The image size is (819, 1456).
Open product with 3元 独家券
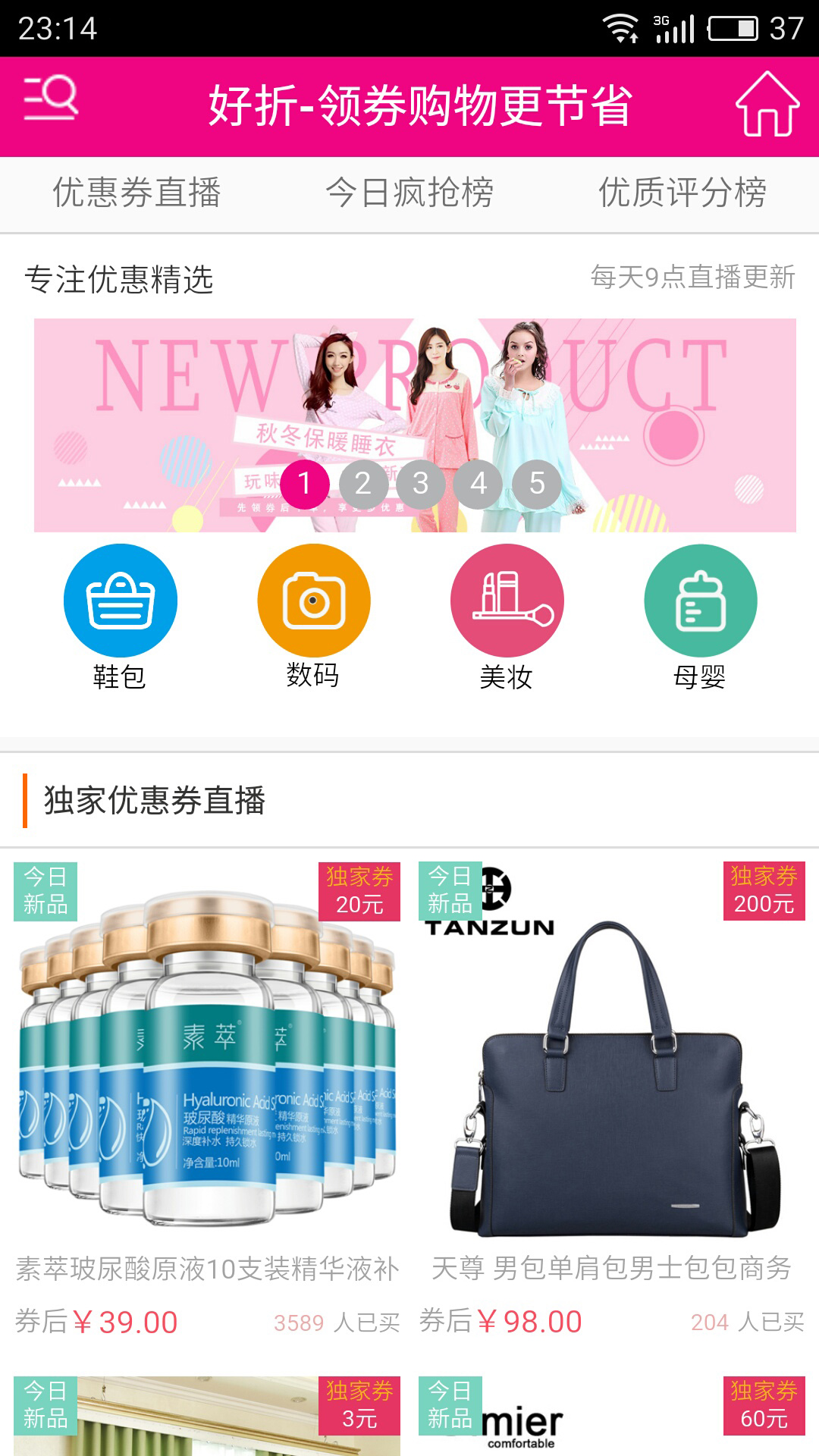[206, 1417]
